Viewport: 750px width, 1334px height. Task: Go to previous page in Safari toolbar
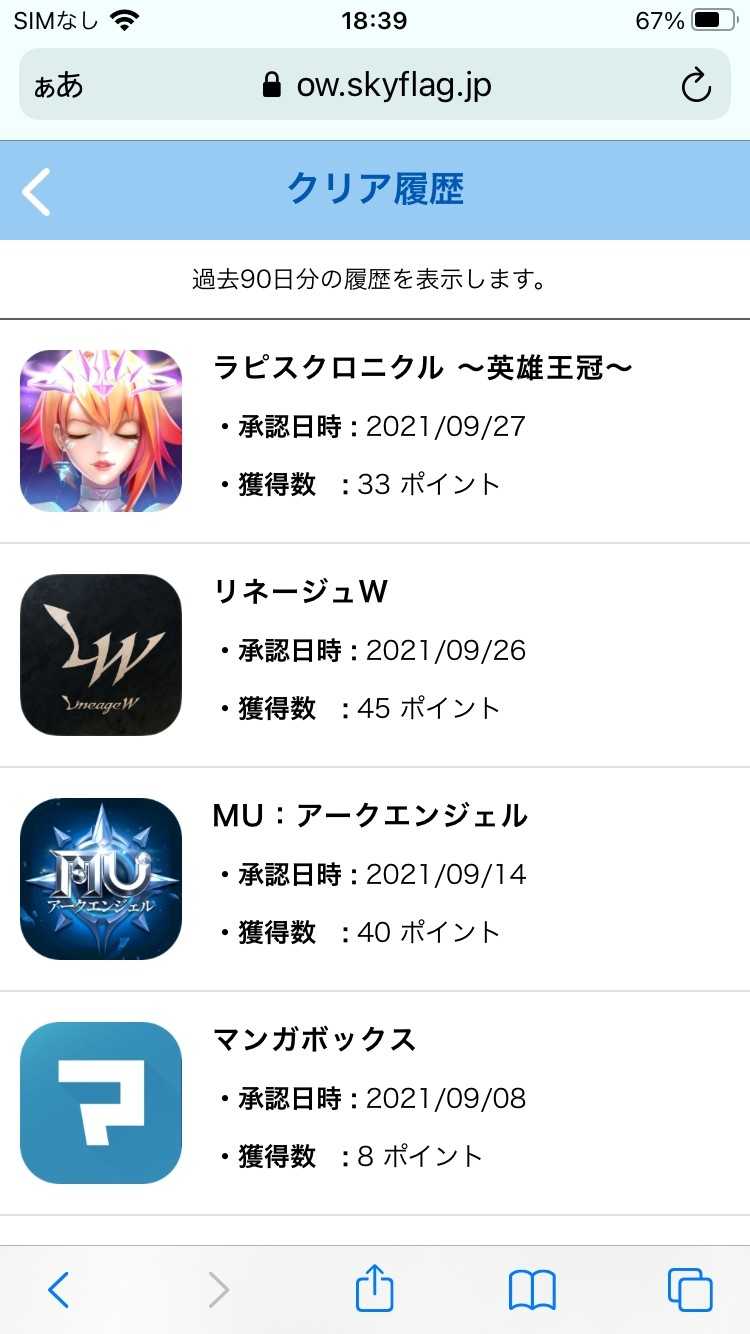click(x=59, y=1290)
